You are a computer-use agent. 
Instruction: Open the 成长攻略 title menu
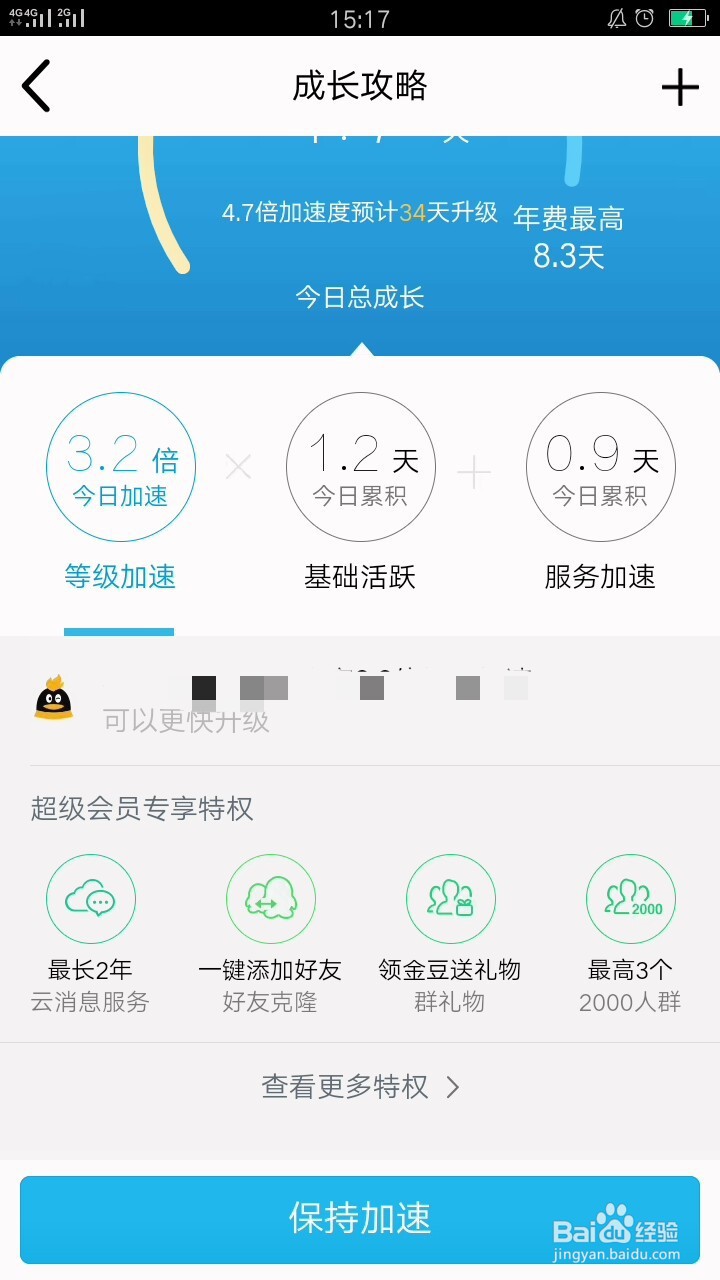[x=360, y=86]
